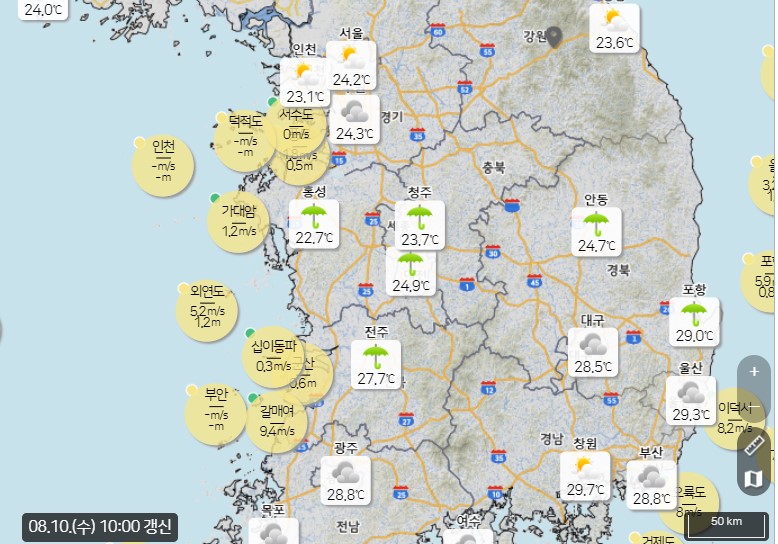Select the Incheon 23.1℃ weather marker
Image resolution: width=778 pixels, height=544 pixels.
click(x=305, y=83)
